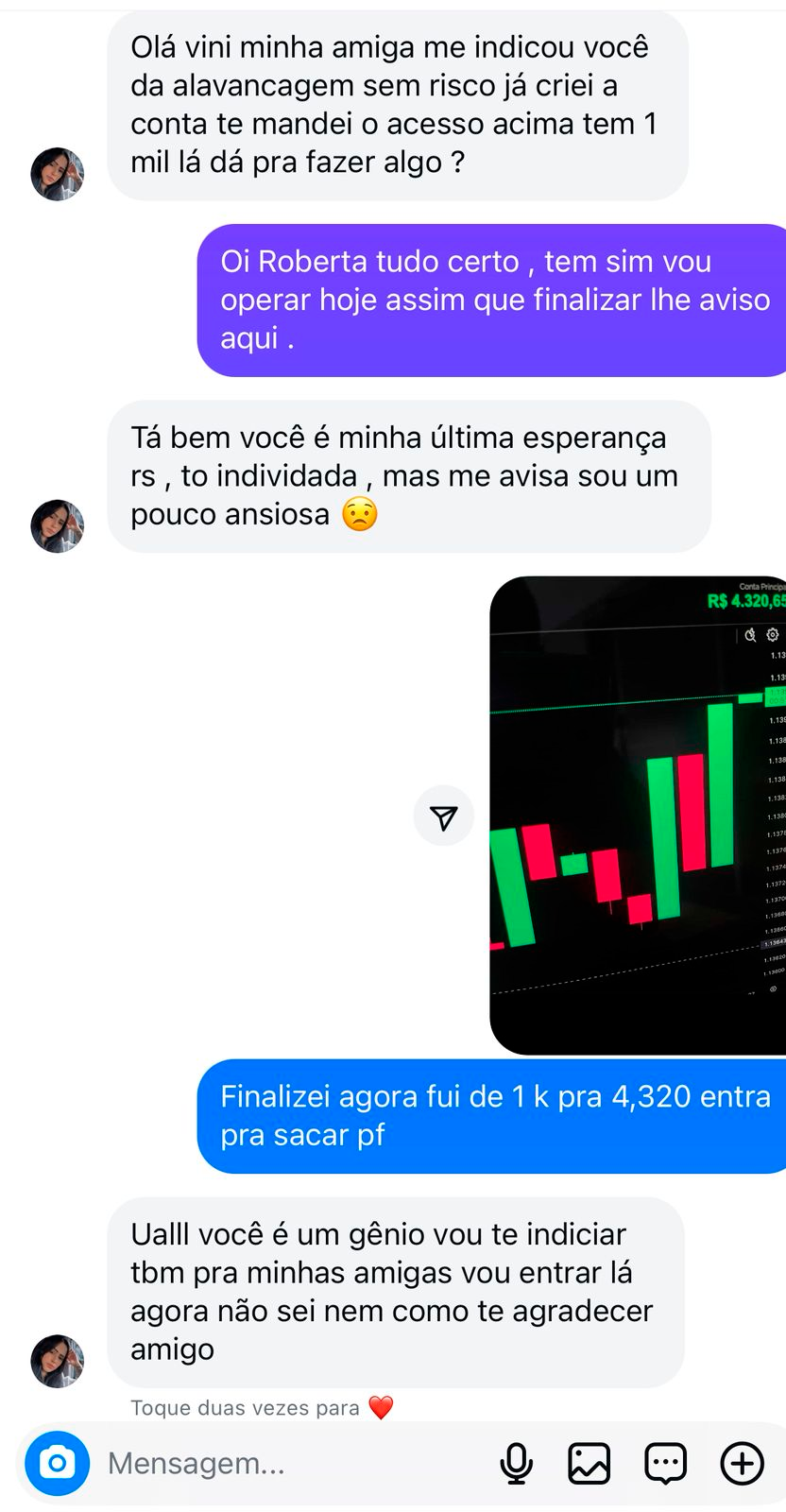Focus the Mensagem text field
The height and width of the screenshot is (1512, 786).
283,1464
